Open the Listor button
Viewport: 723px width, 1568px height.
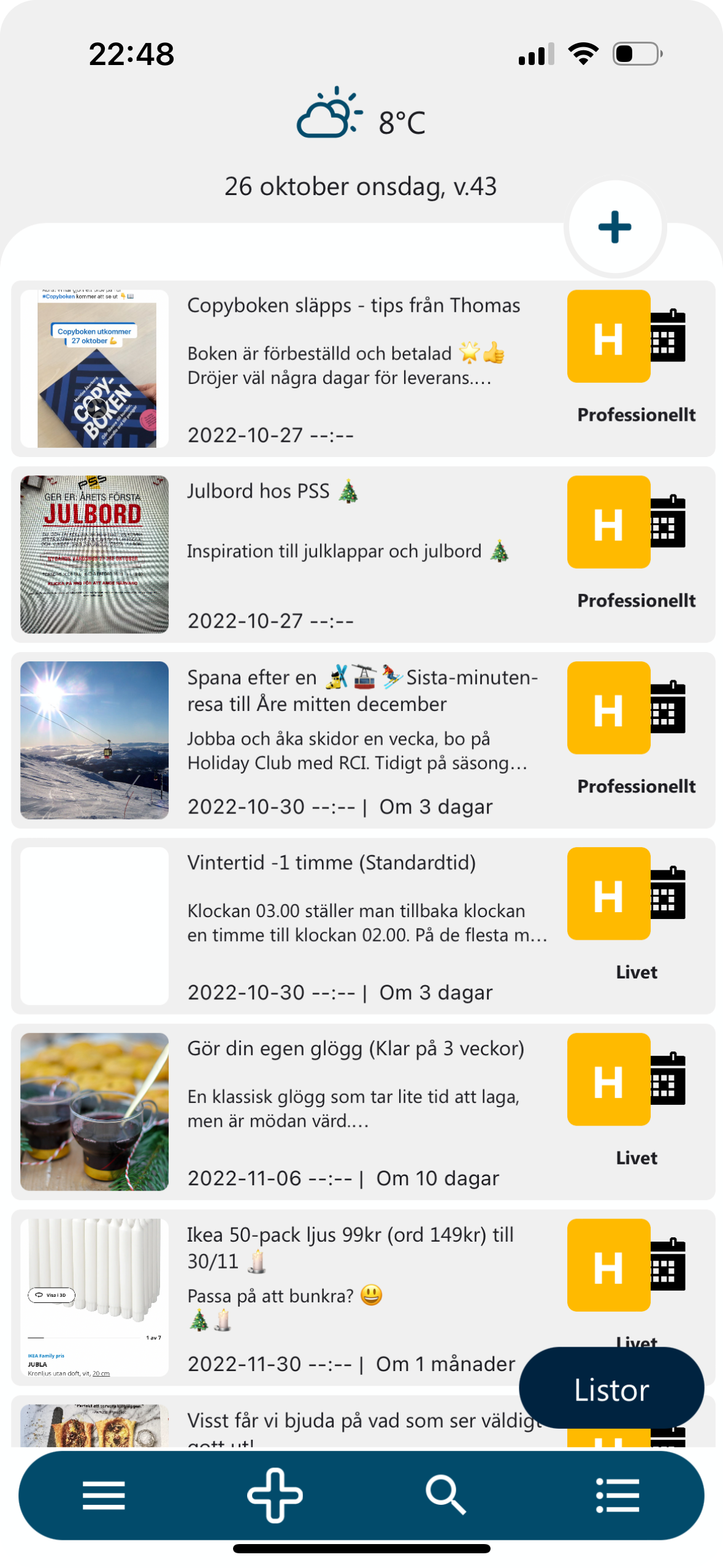coord(611,1389)
